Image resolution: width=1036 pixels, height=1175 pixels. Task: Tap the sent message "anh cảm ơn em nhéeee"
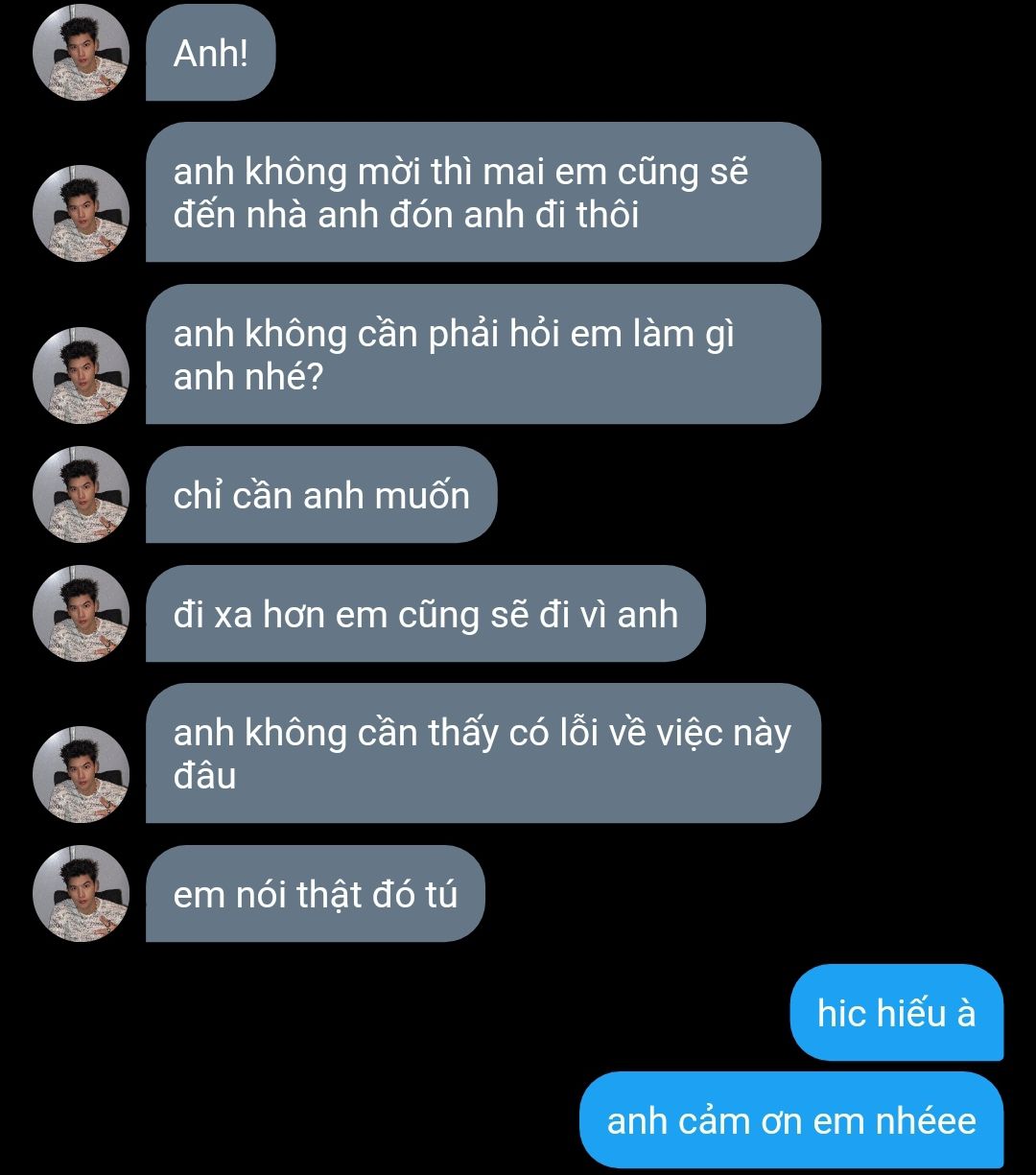tap(790, 1120)
